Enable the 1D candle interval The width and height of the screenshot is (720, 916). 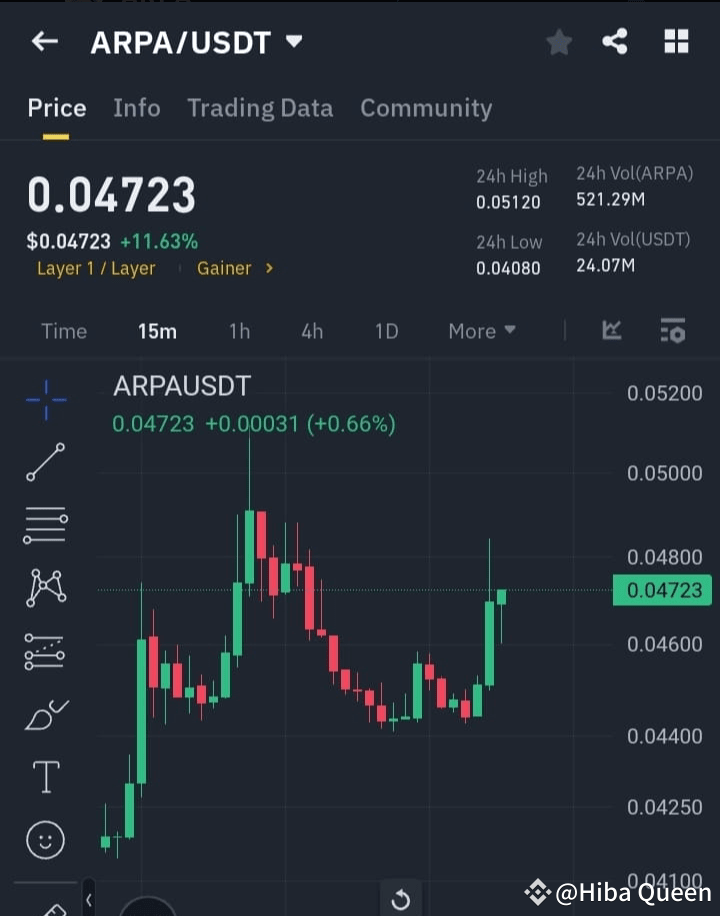click(386, 331)
